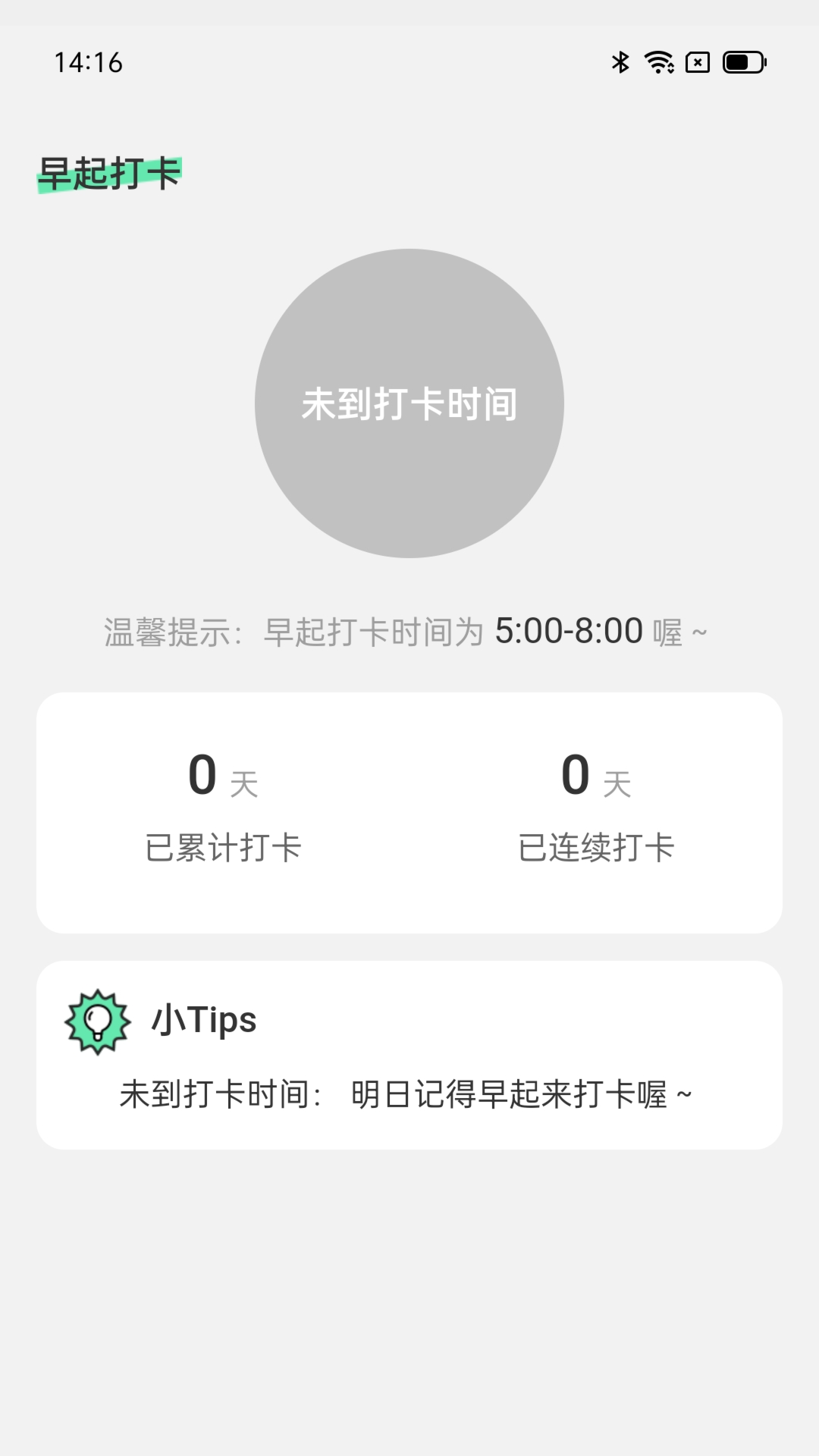Tap the 早起打卡 page title
The height and width of the screenshot is (1456, 819).
pyautogui.click(x=111, y=173)
